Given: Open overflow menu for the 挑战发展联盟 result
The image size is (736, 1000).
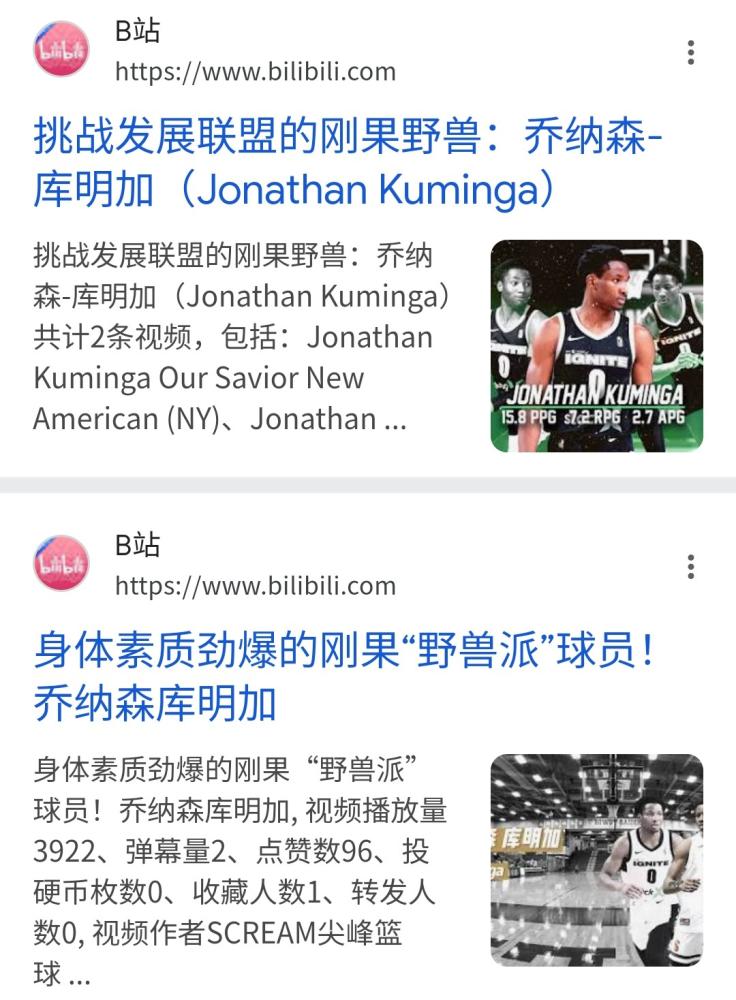Looking at the screenshot, I should pyautogui.click(x=690, y=53).
